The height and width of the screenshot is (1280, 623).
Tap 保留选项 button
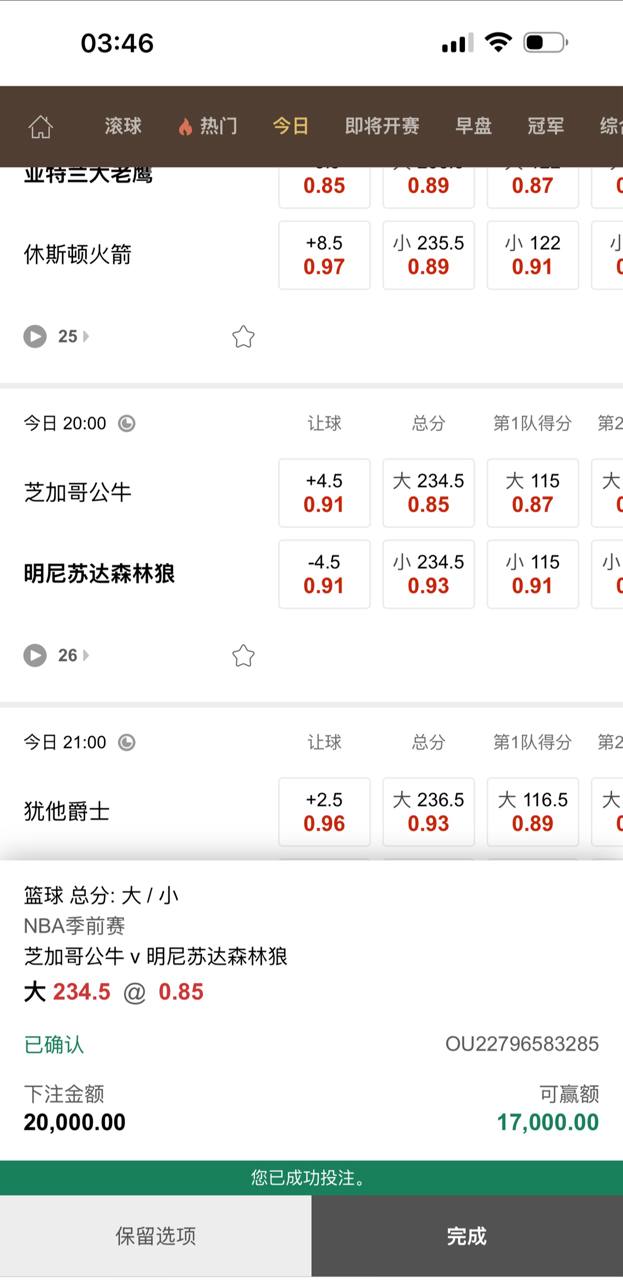155,1236
